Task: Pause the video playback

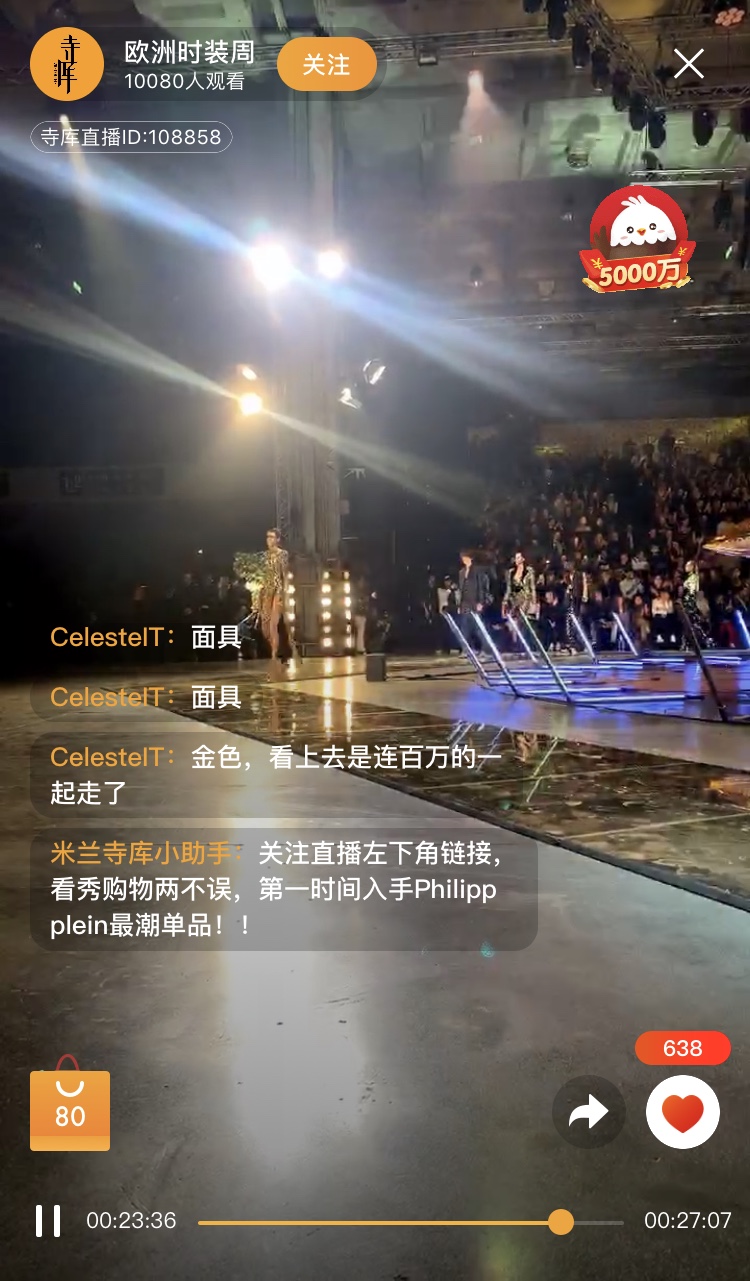Action: click(x=48, y=1221)
